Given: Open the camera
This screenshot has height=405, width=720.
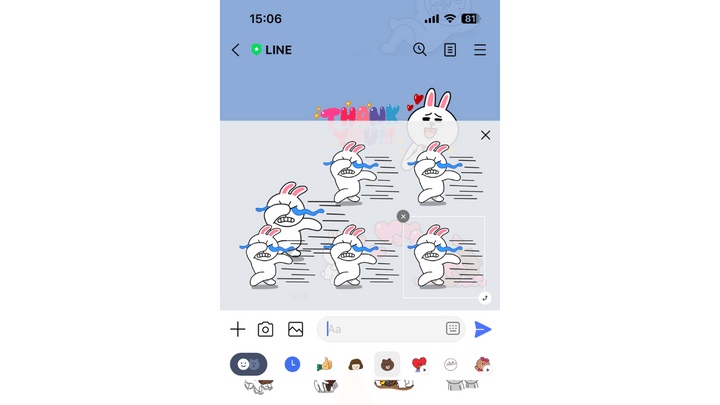Looking at the screenshot, I should 266,329.
